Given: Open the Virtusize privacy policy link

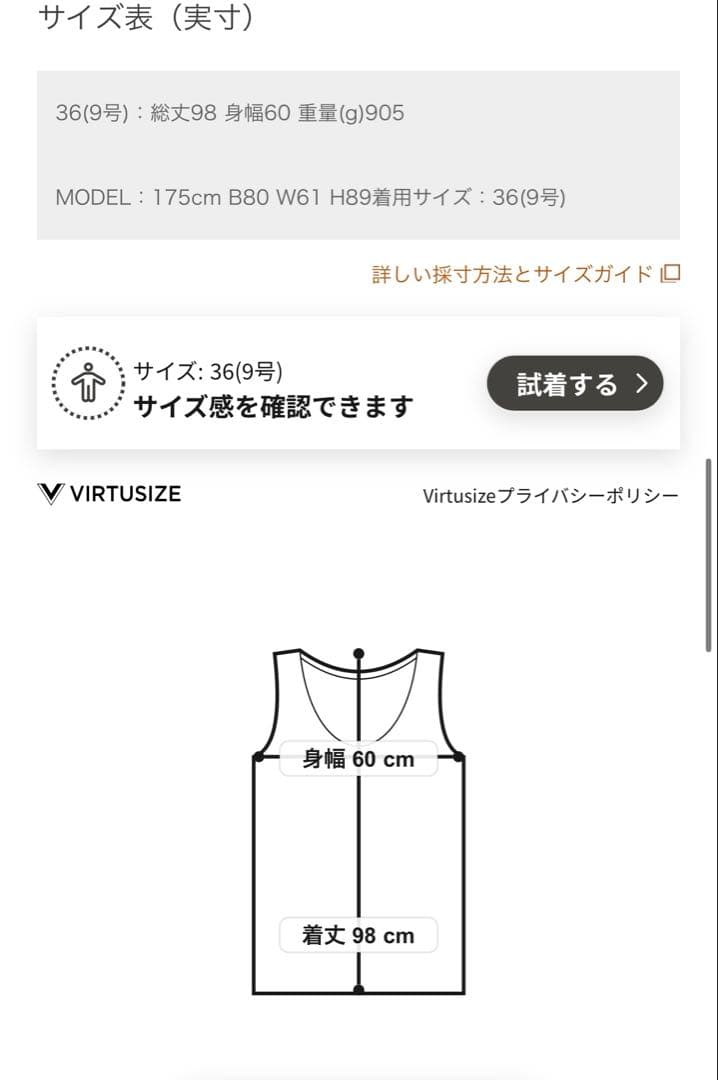Looking at the screenshot, I should click(550, 495).
